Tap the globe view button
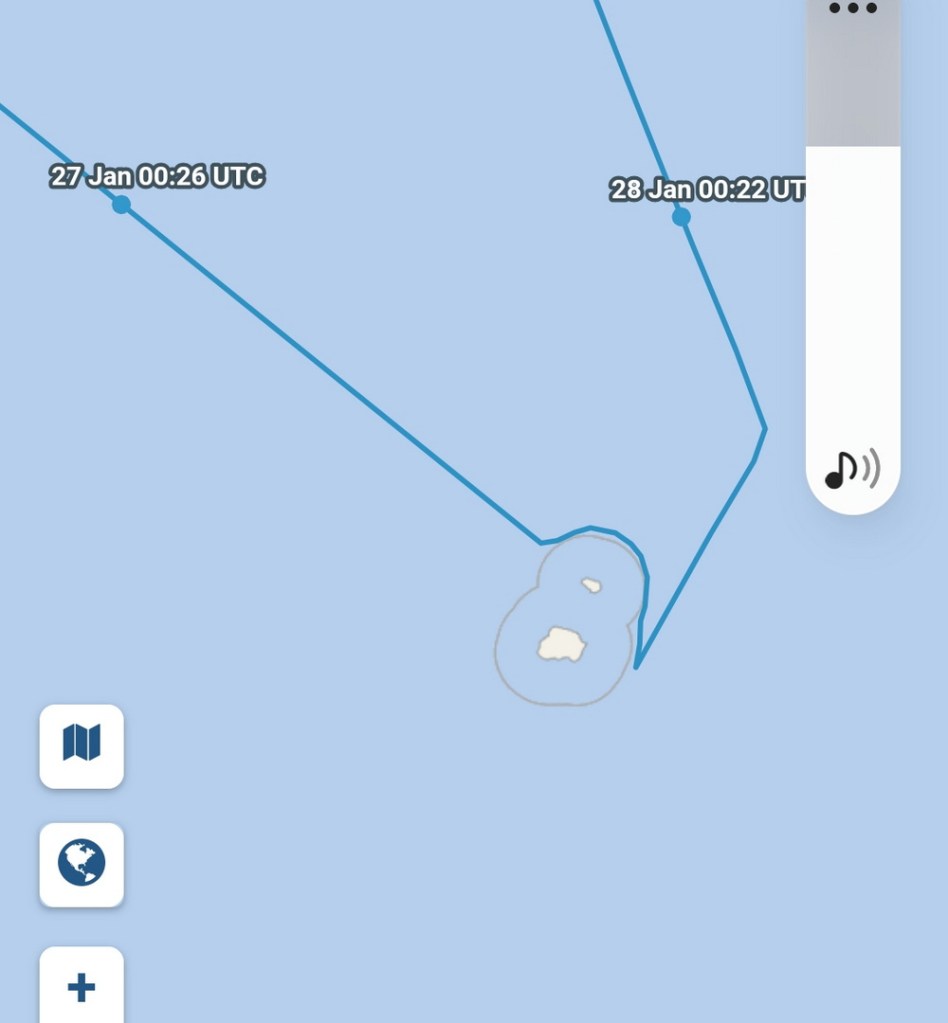 click(x=81, y=864)
